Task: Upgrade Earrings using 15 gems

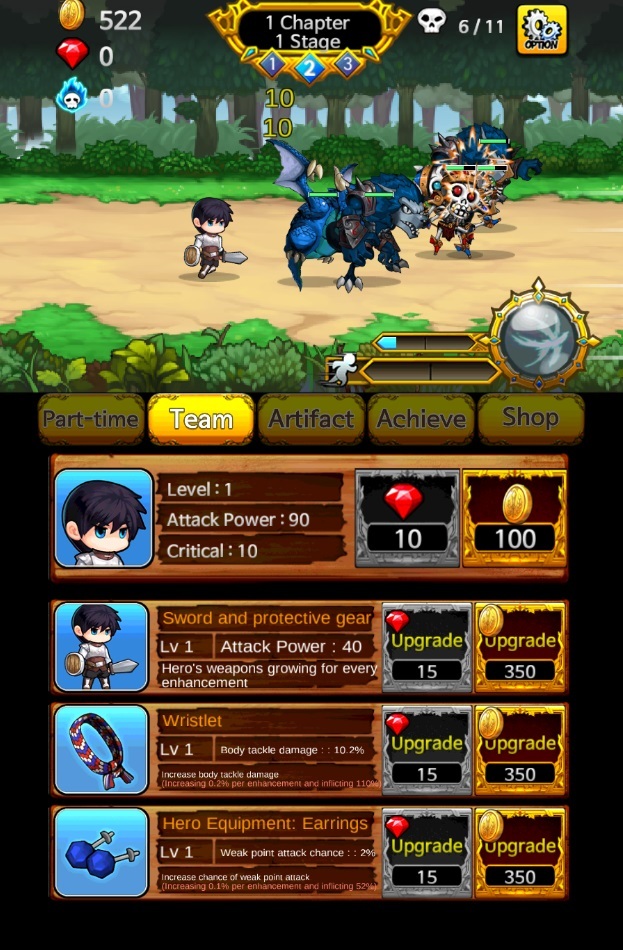Action: coord(427,853)
